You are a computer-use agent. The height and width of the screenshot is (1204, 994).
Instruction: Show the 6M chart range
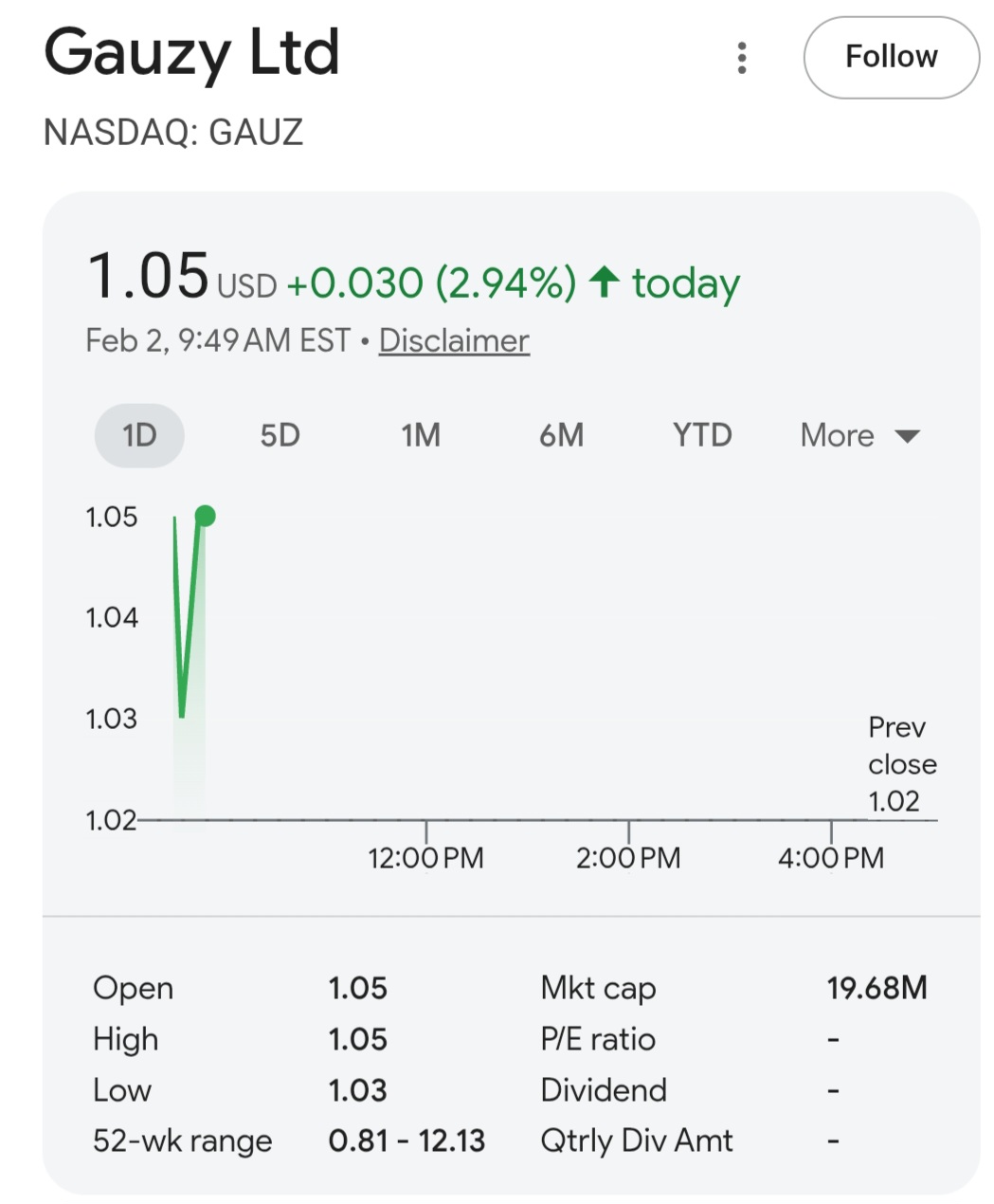[x=561, y=436]
